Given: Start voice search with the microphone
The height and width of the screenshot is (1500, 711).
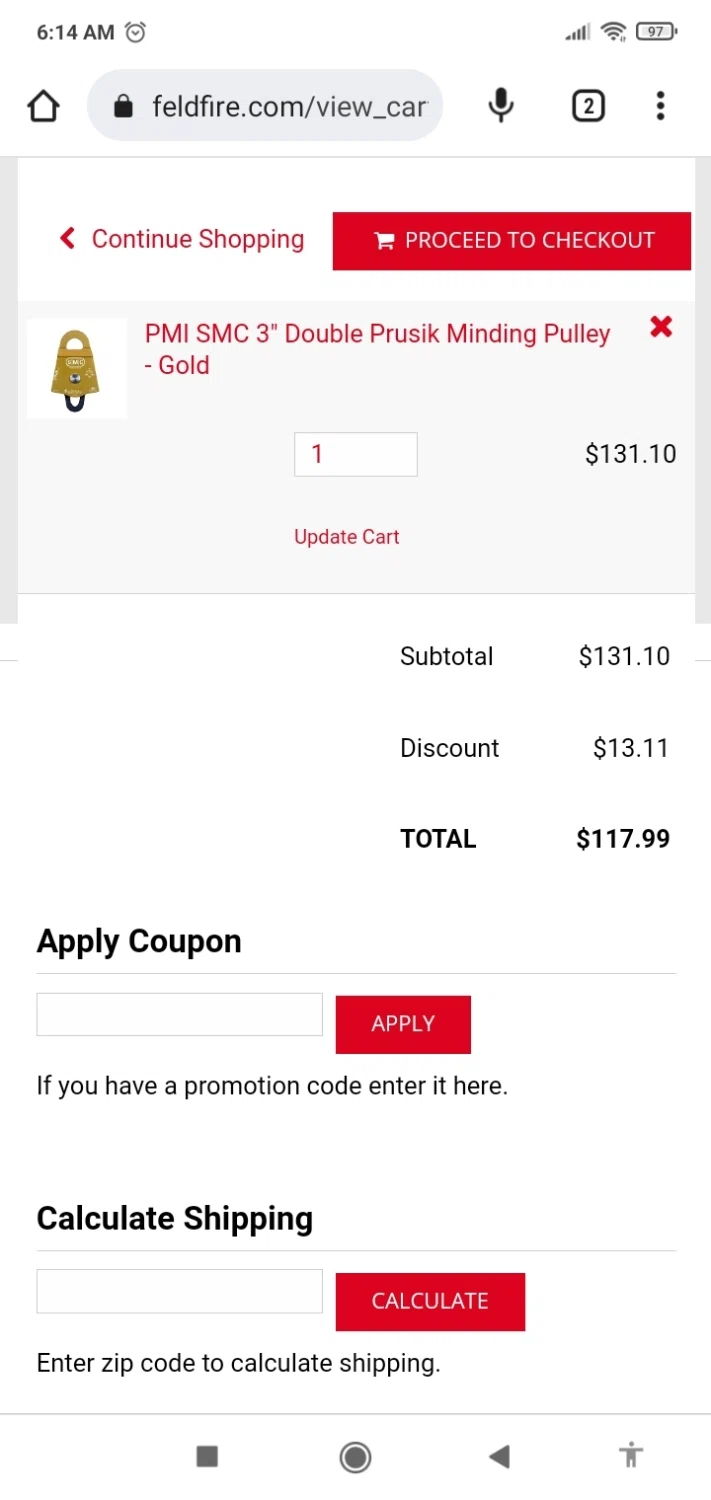Looking at the screenshot, I should point(501,106).
